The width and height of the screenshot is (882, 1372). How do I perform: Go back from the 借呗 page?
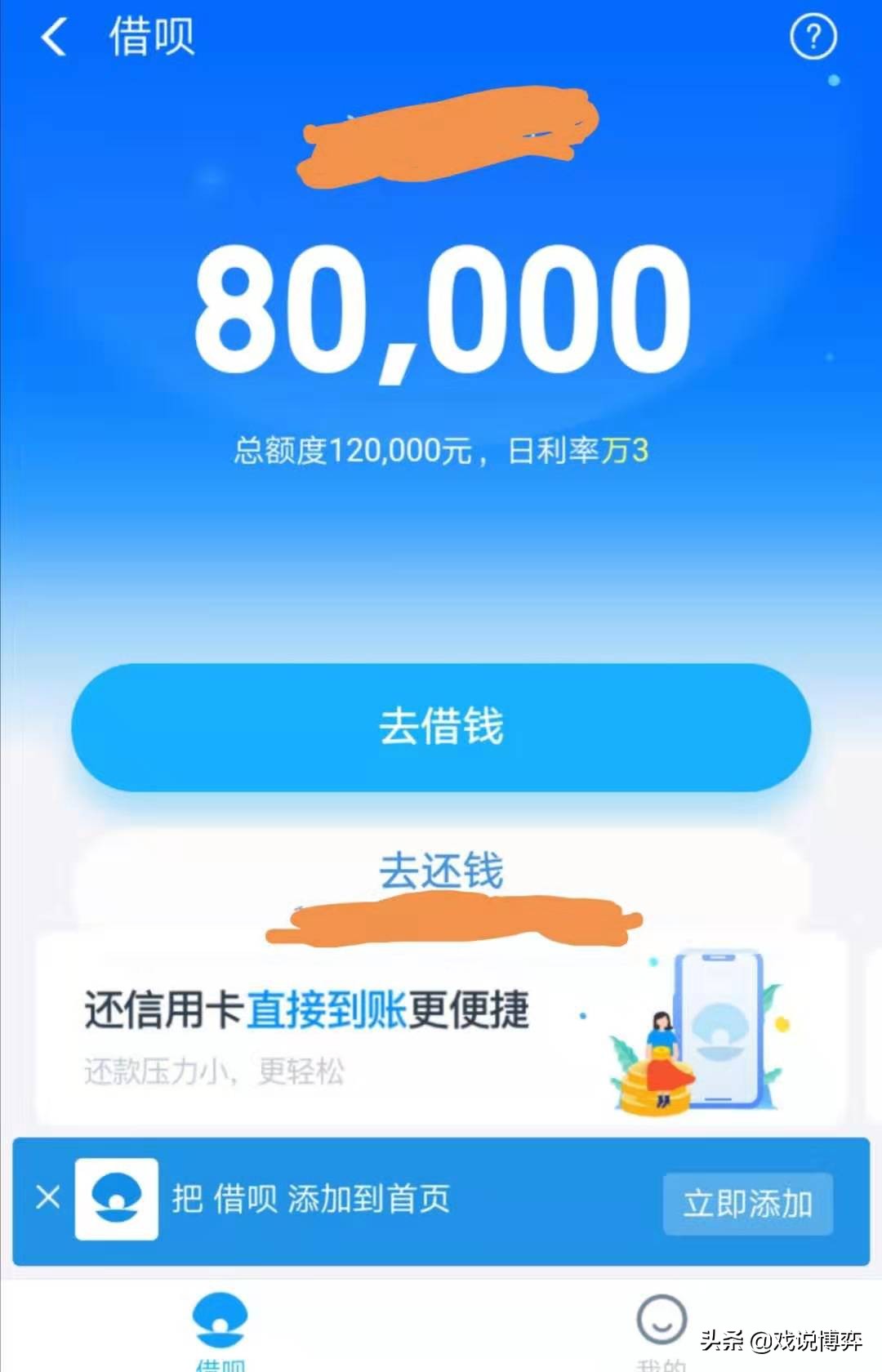tap(54, 38)
